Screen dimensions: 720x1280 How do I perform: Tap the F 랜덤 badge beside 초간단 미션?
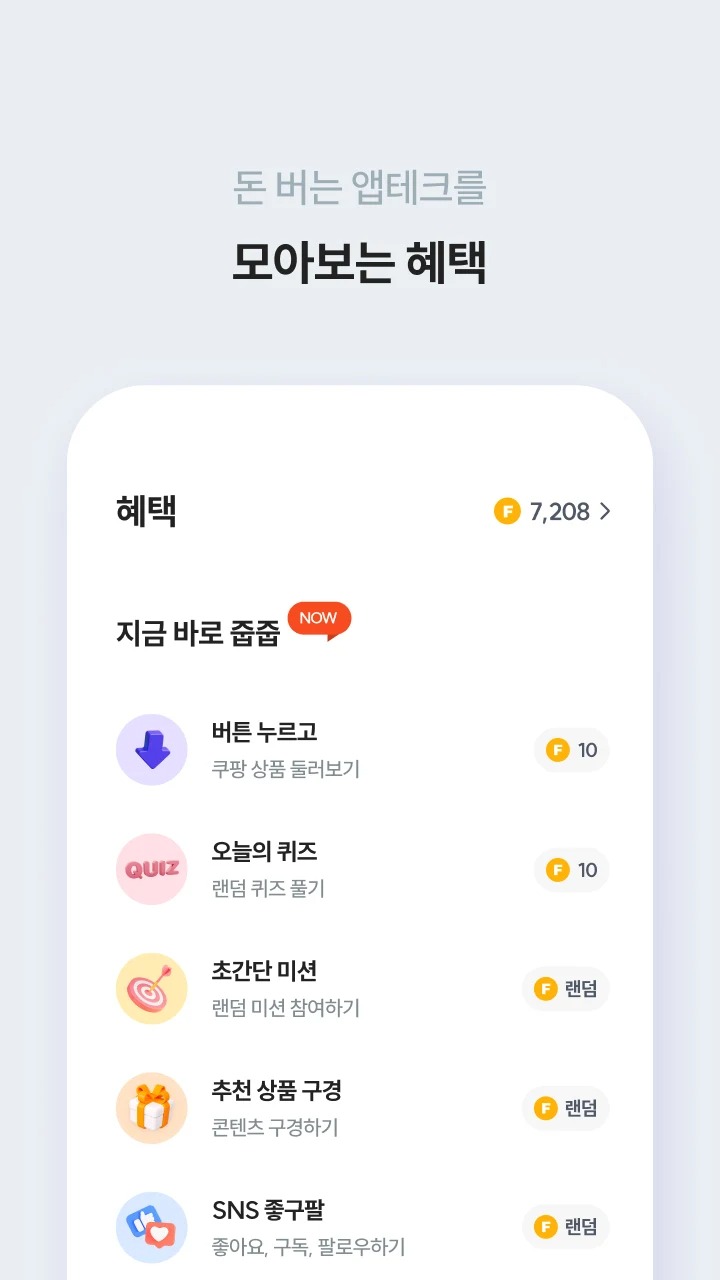click(x=565, y=988)
